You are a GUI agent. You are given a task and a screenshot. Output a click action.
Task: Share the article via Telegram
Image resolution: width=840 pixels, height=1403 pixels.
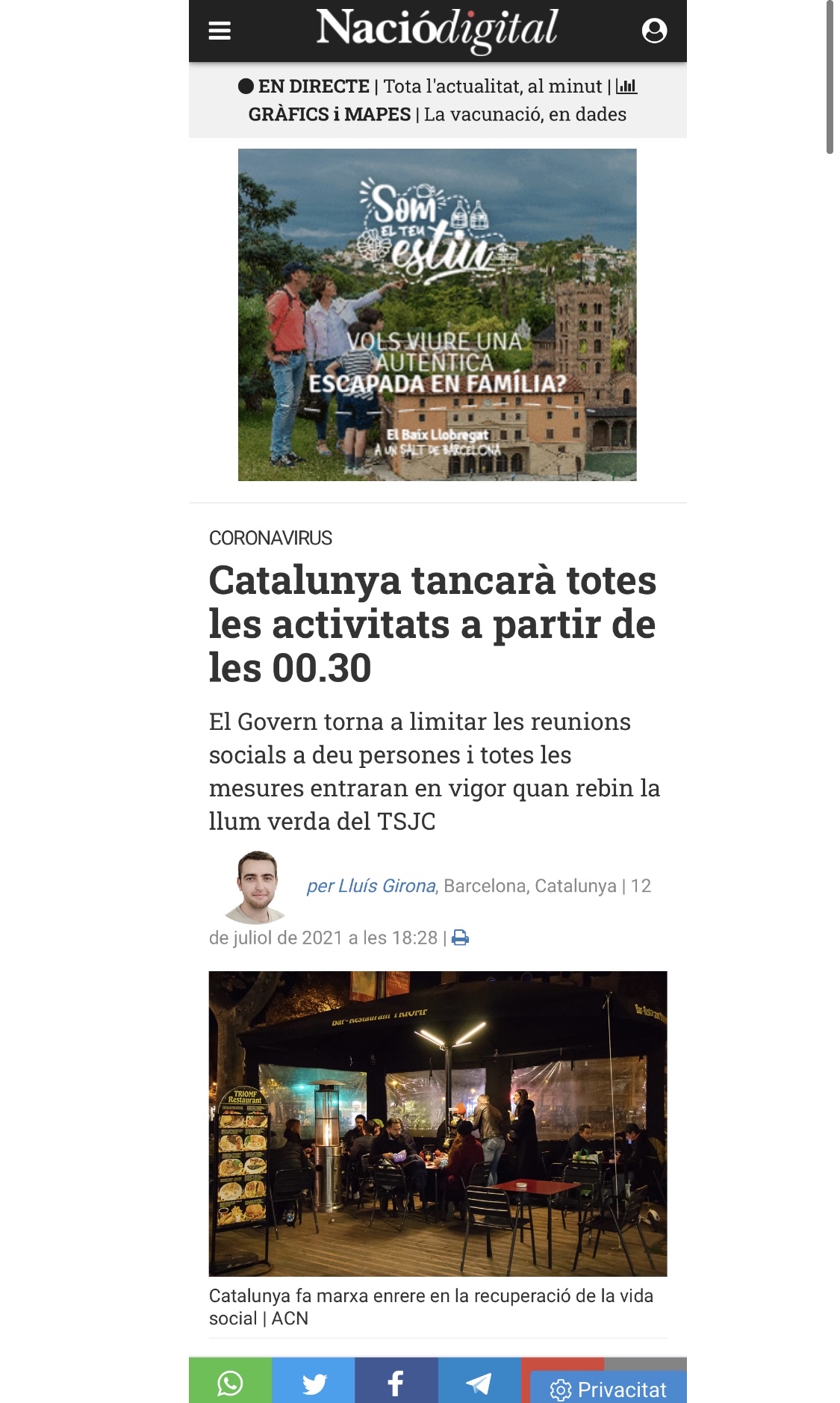pos(479,1383)
